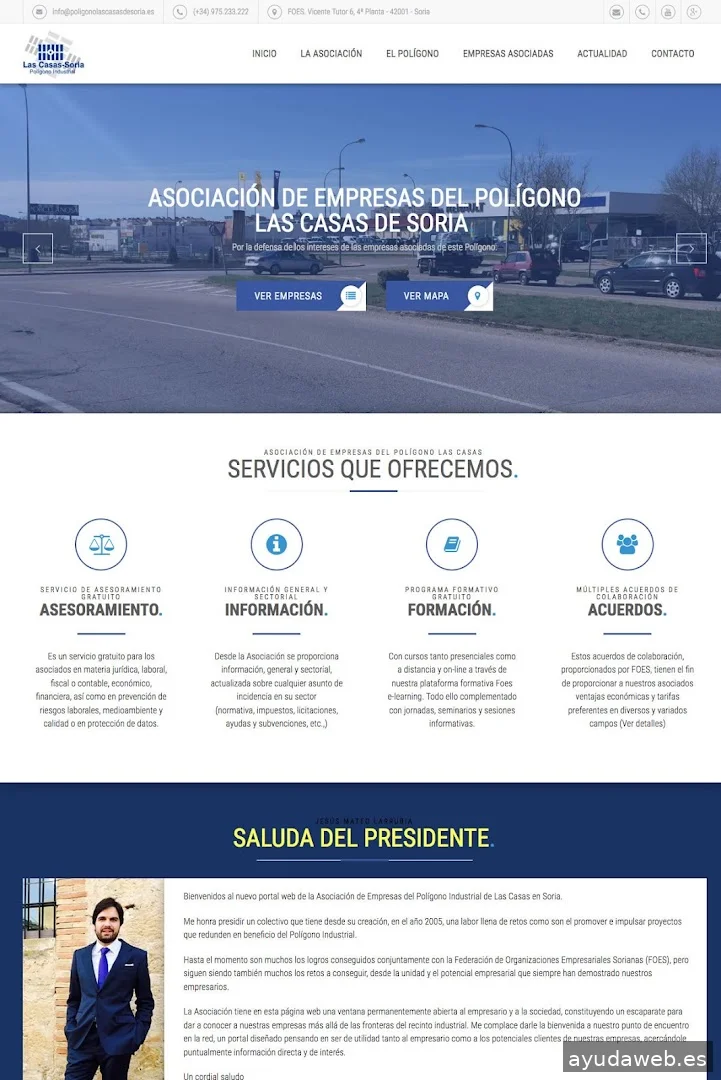The width and height of the screenshot is (721, 1080).
Task: Open the email icon in top bar
Action: pos(616,12)
